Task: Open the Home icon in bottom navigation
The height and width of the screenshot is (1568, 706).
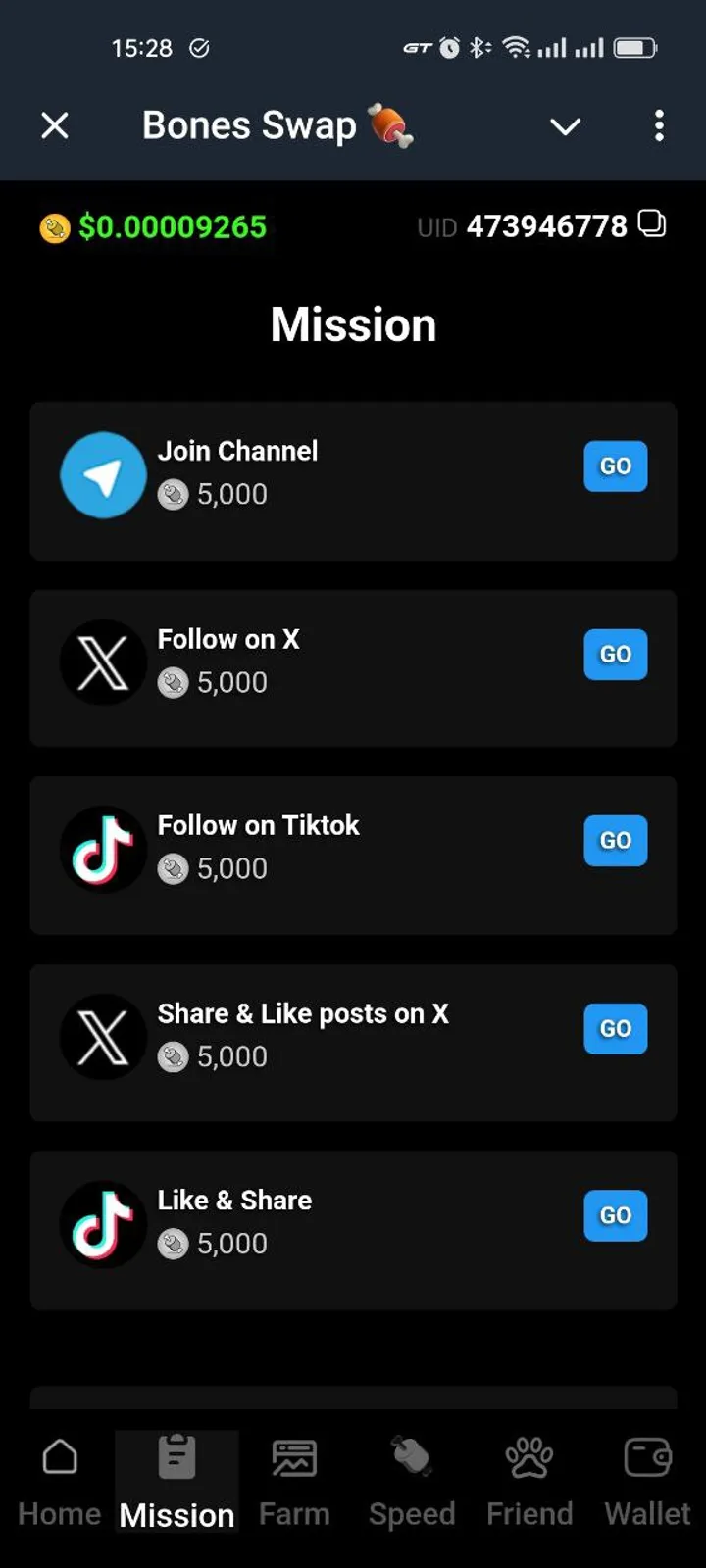Action: coord(59,1457)
